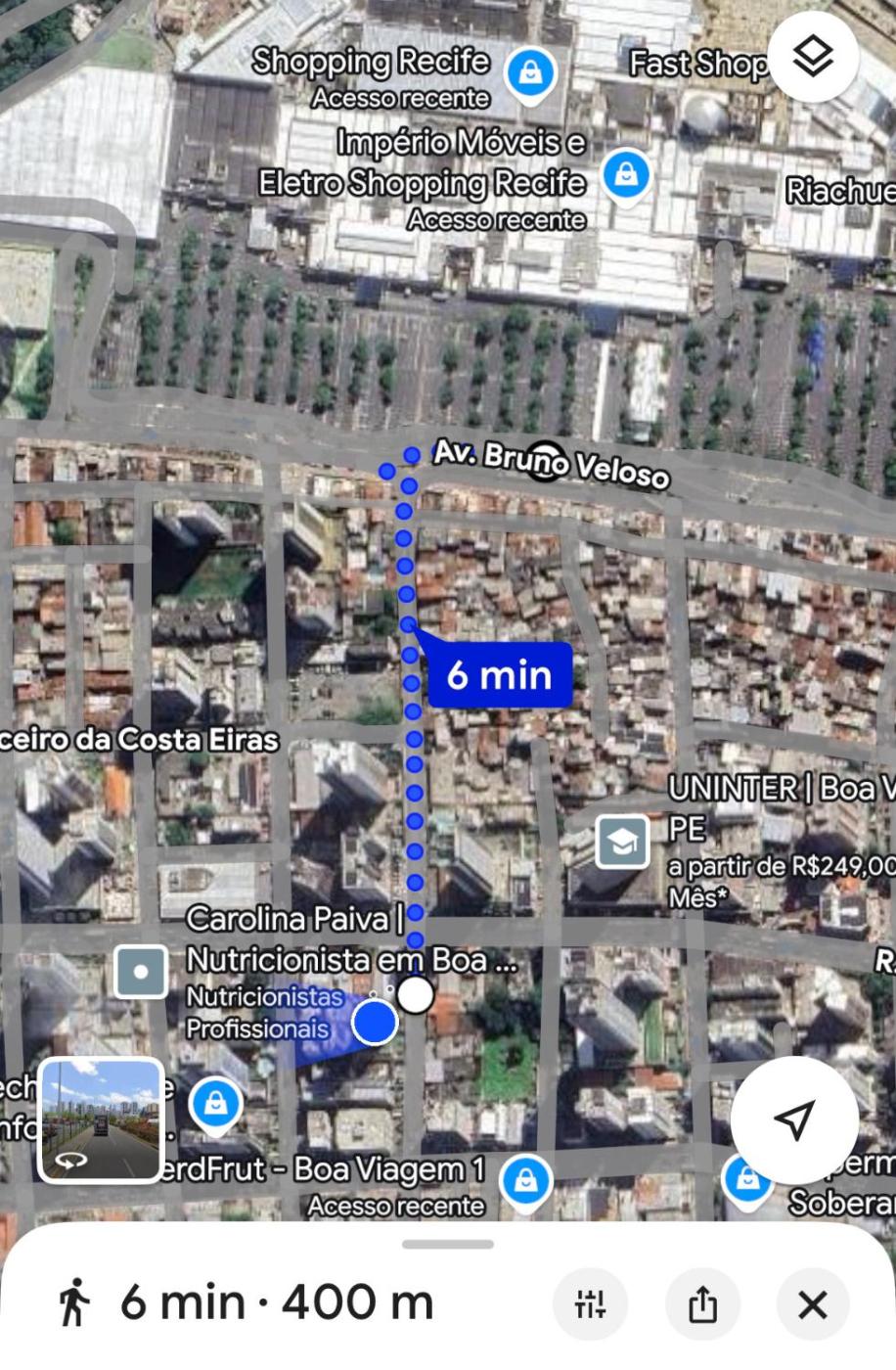Close the walking route
Image resolution: width=896 pixels, height=1370 pixels.
812,1304
